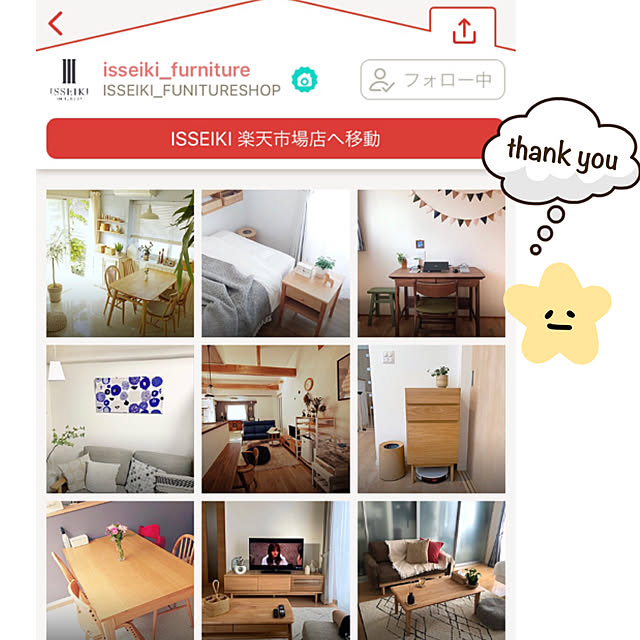This screenshot has height=640, width=640.
Task: Go to ISSEIKI 楽天市場店 store
Action: (x=274, y=138)
